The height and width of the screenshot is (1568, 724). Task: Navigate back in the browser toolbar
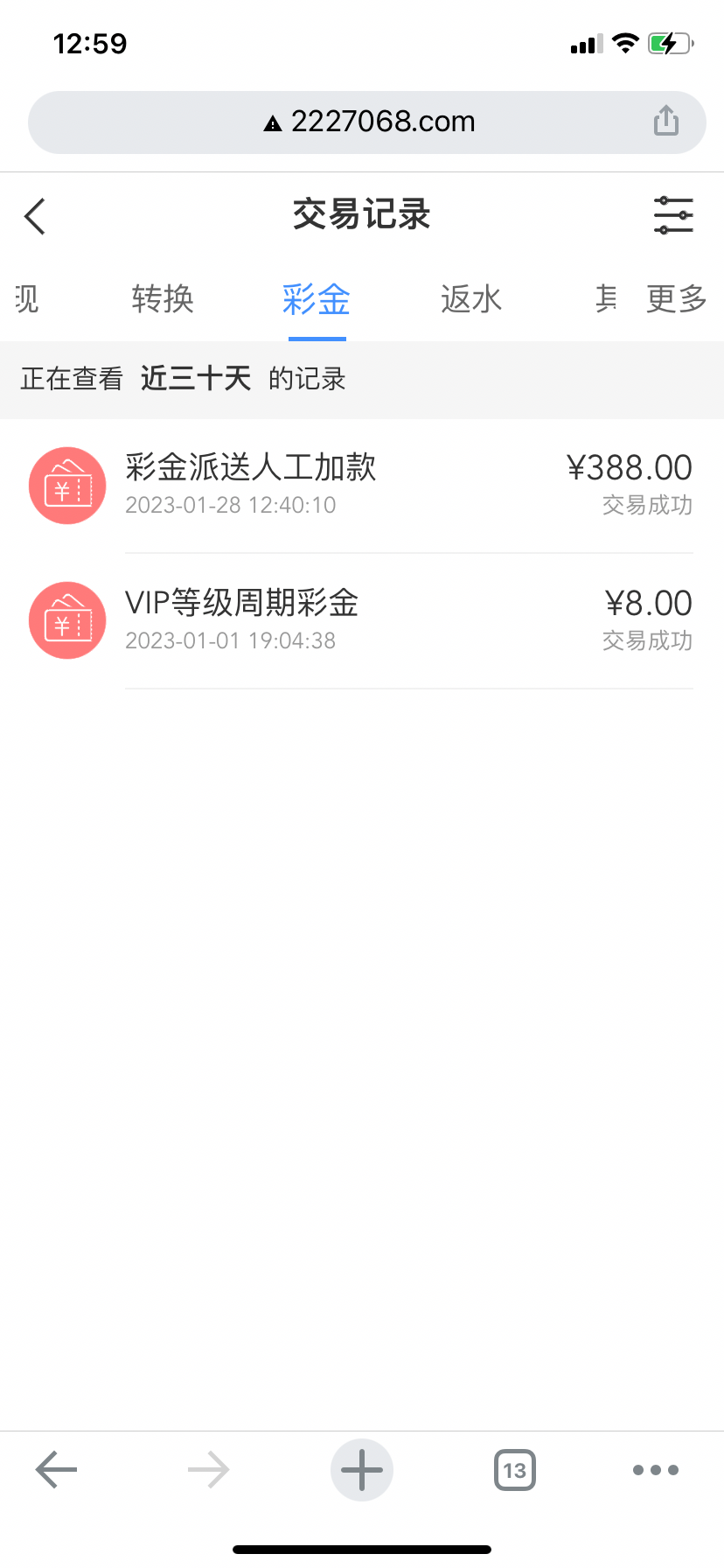tap(57, 1470)
